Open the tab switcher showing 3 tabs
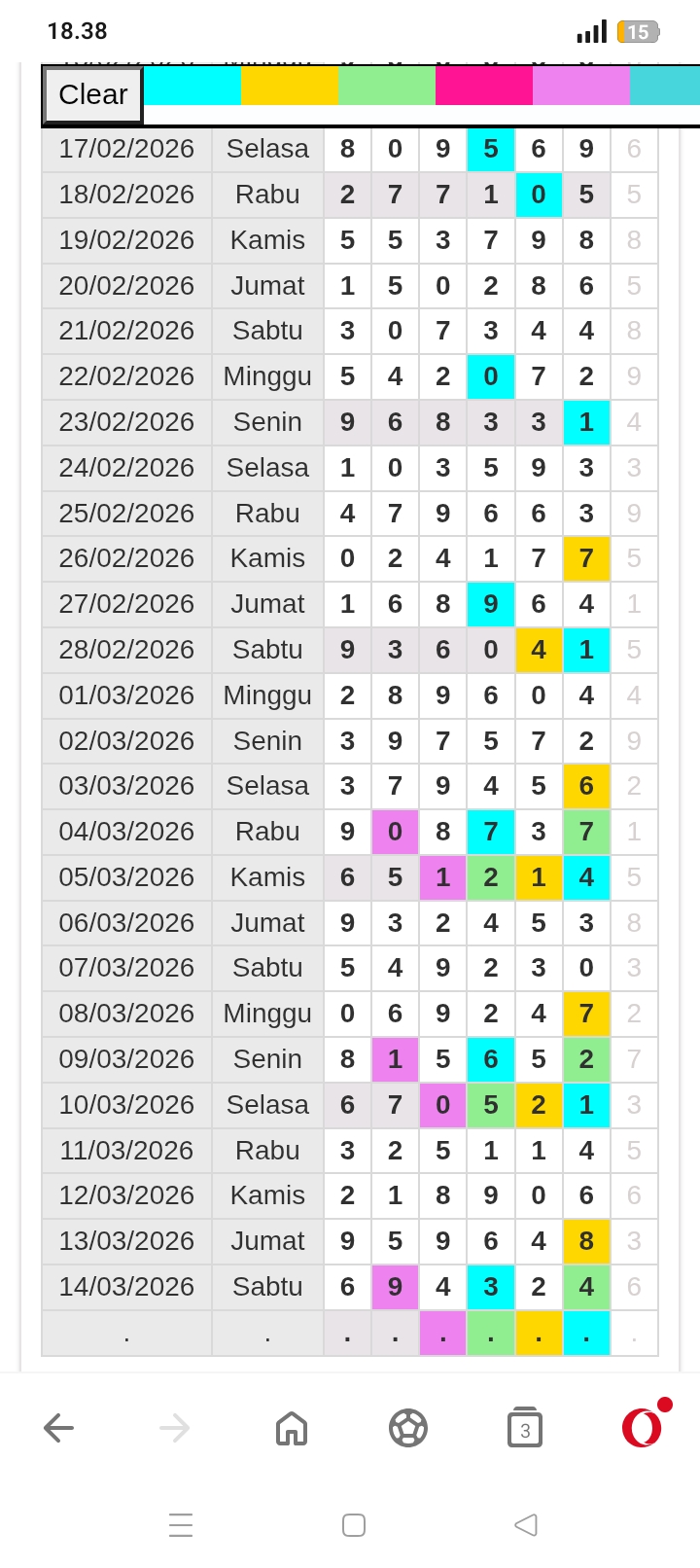The height and width of the screenshot is (1568, 700). (x=525, y=1428)
